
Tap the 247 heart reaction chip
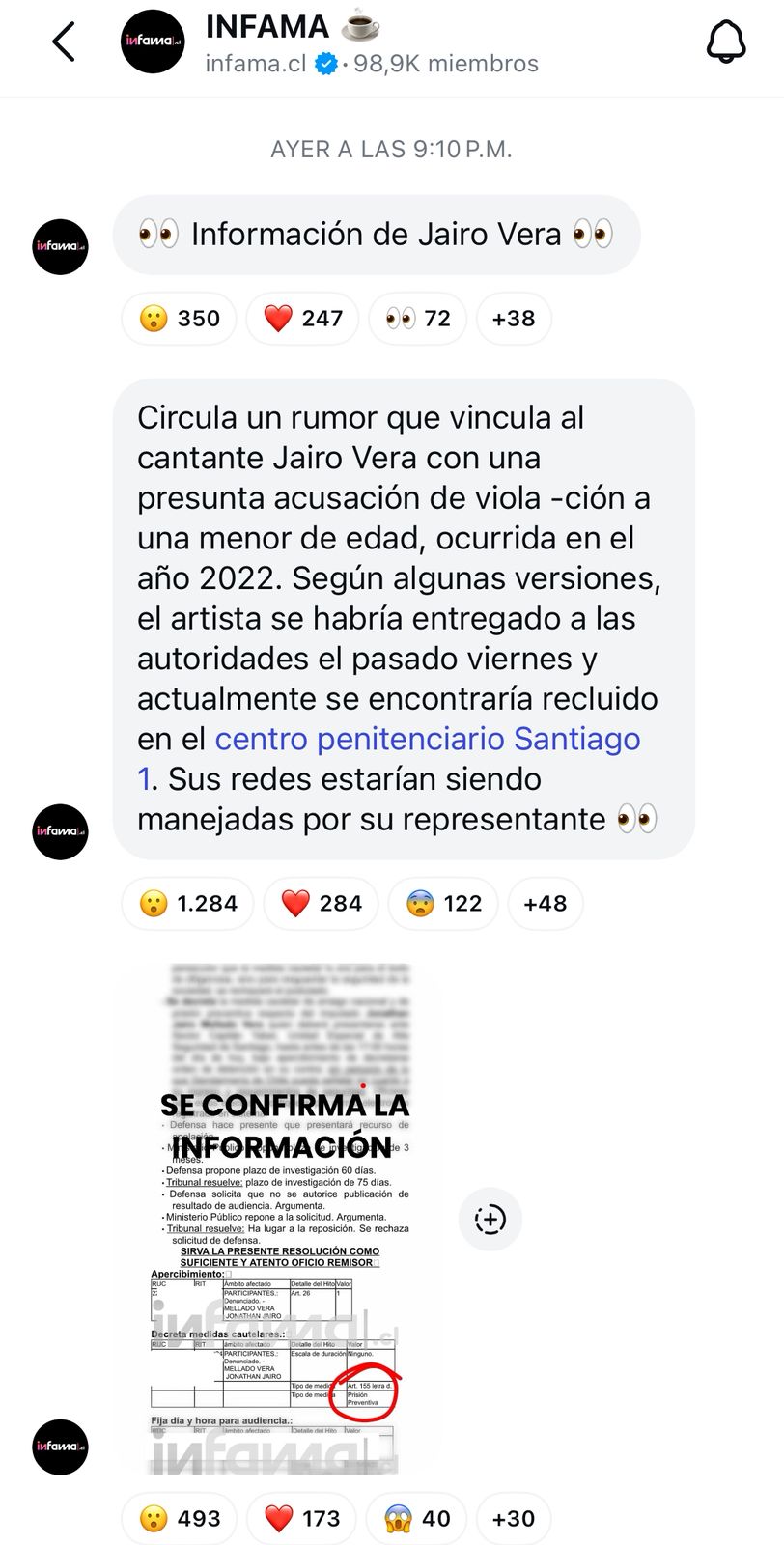303,319
